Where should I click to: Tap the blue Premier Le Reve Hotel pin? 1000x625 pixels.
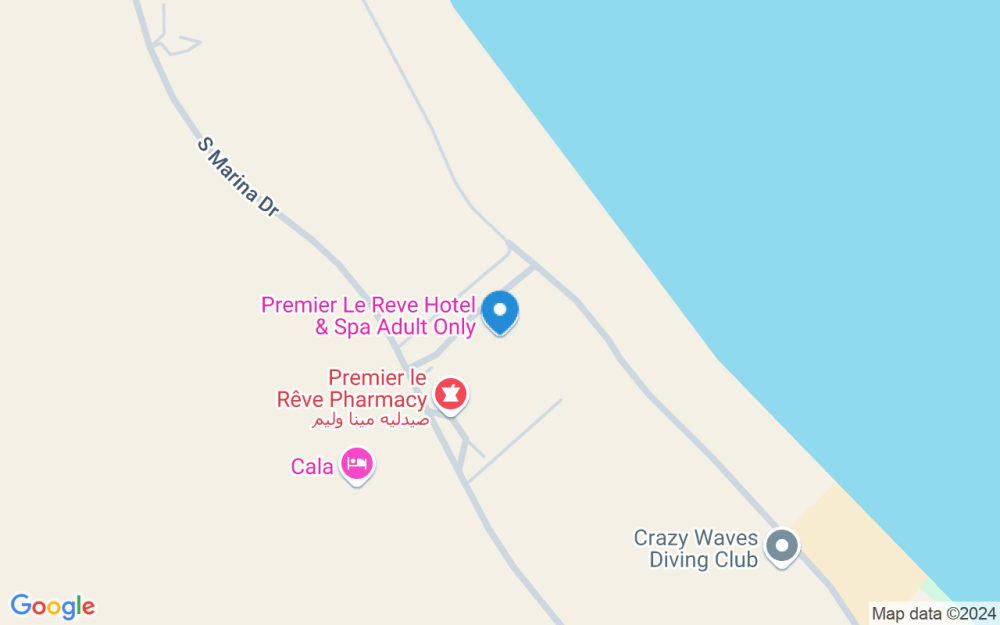(x=500, y=311)
